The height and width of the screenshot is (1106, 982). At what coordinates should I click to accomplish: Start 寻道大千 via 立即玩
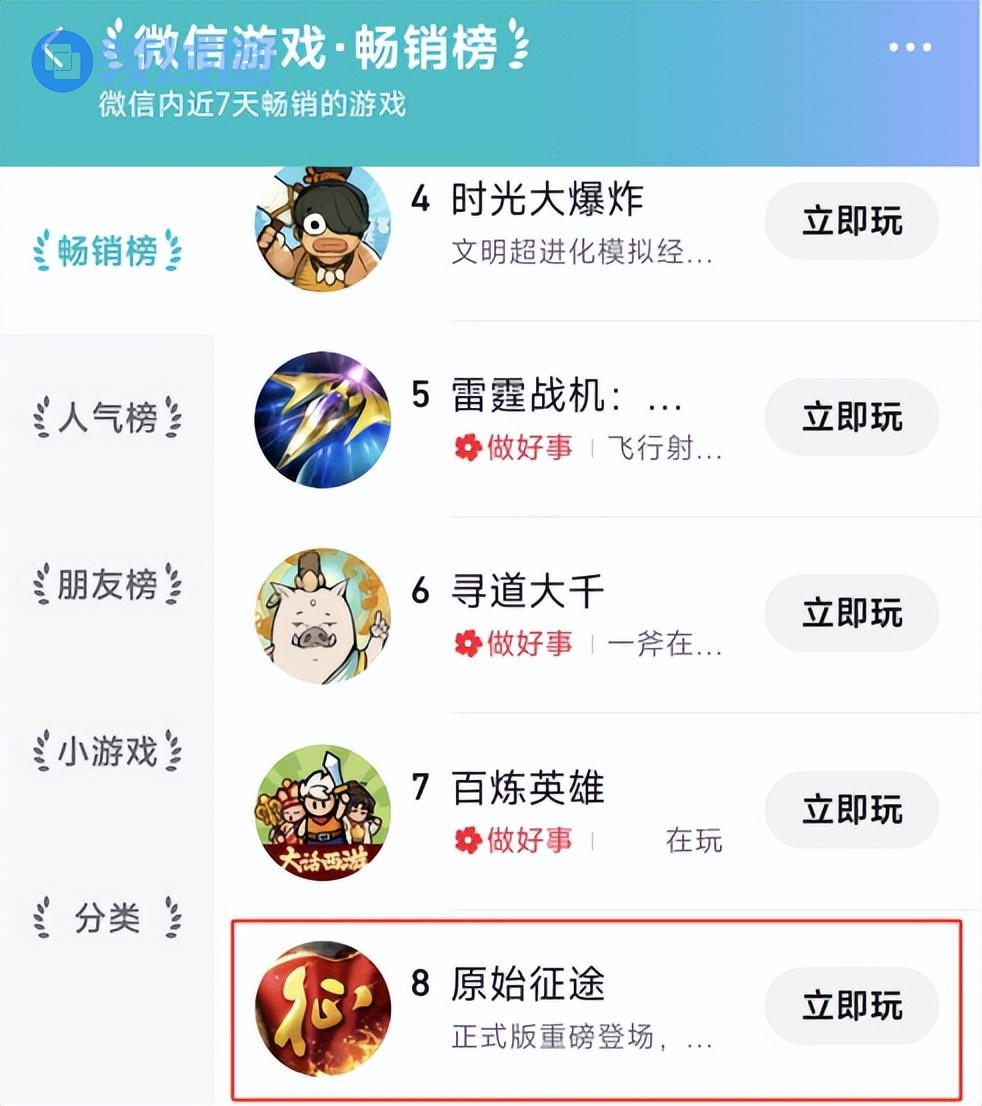coord(851,613)
